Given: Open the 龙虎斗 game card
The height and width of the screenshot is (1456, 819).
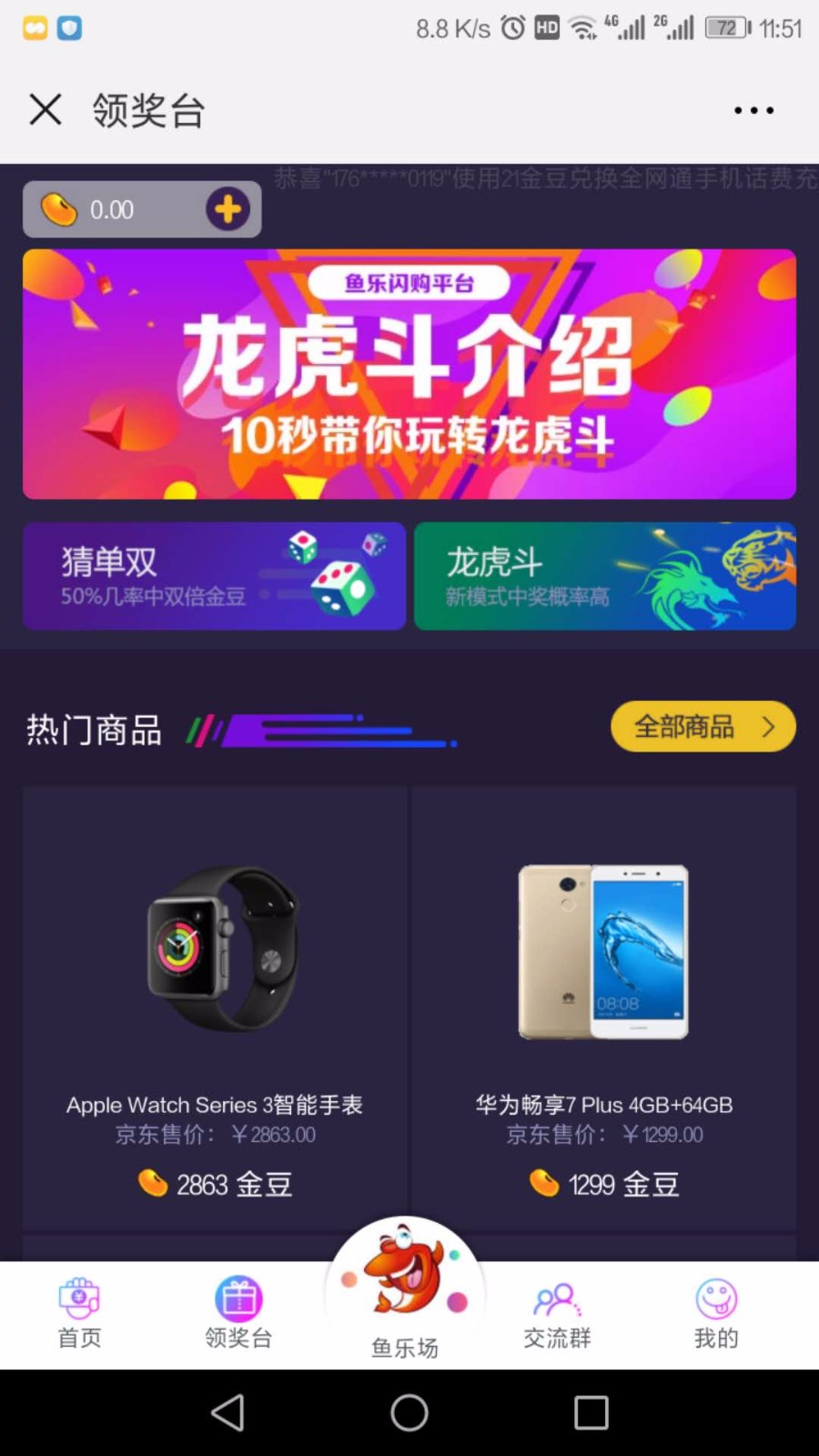Looking at the screenshot, I should click(605, 576).
